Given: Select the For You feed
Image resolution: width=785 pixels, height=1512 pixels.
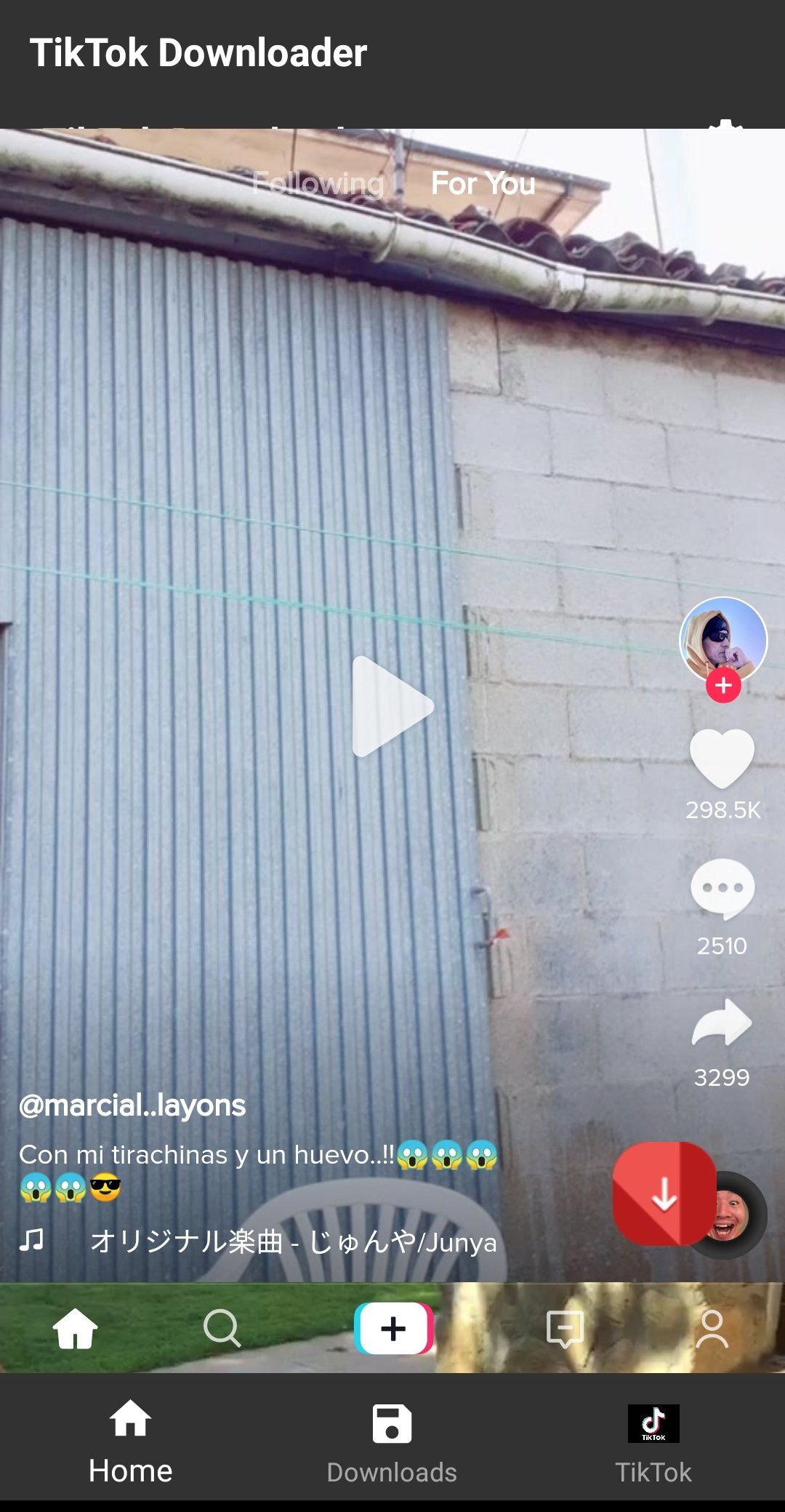Looking at the screenshot, I should [483, 183].
